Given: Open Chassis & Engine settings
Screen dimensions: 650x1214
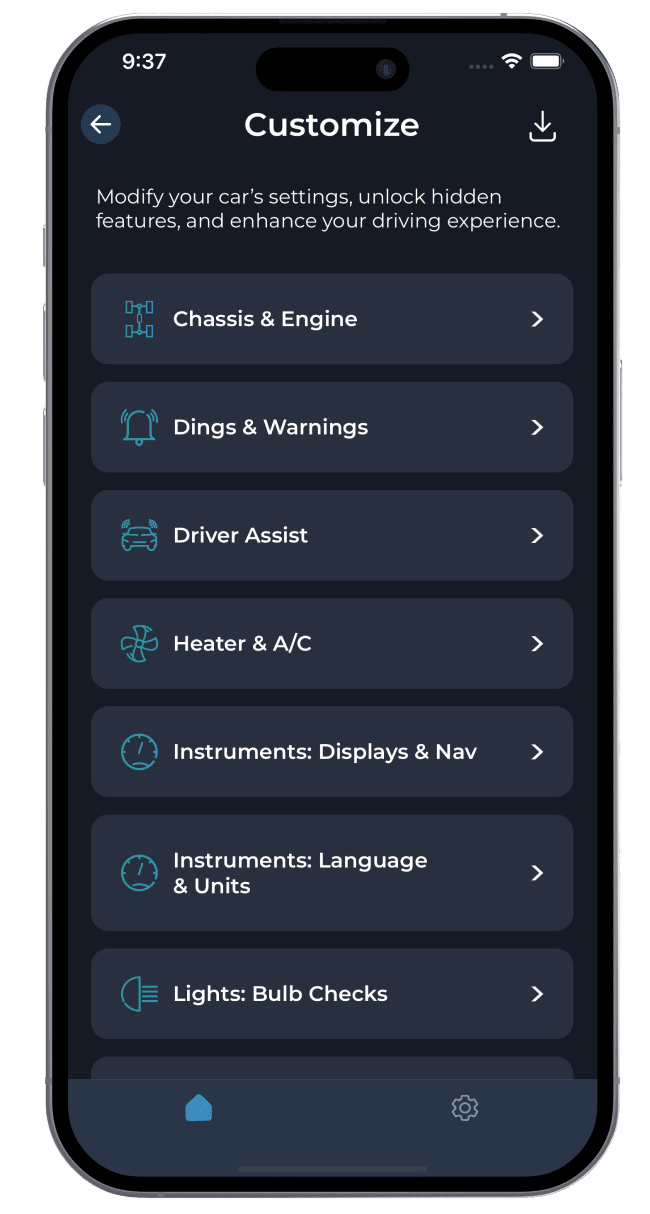Looking at the screenshot, I should pyautogui.click(x=331, y=319).
